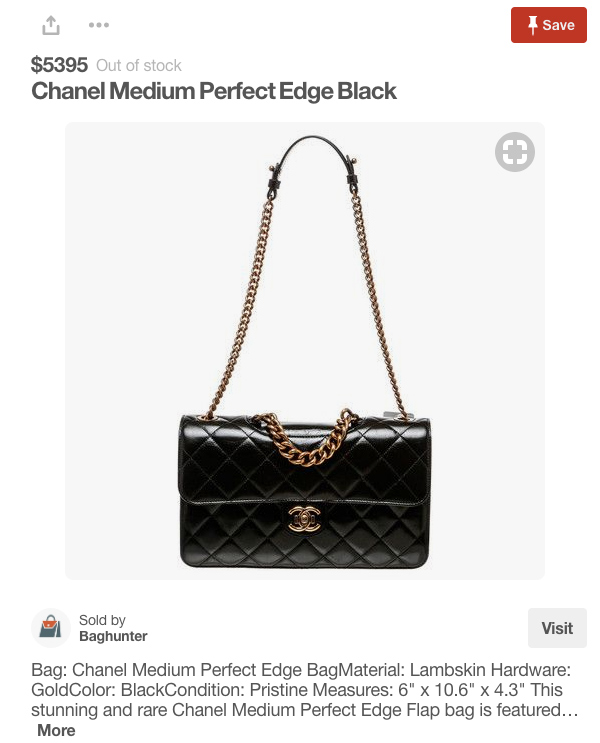
Task: Share this Chanel bag pin
Action: 51,25
